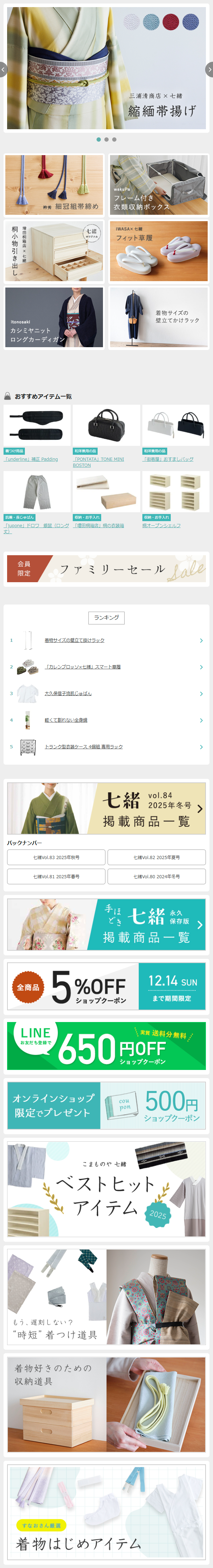Open the 桐オープンシェルフ item link

coord(161,525)
